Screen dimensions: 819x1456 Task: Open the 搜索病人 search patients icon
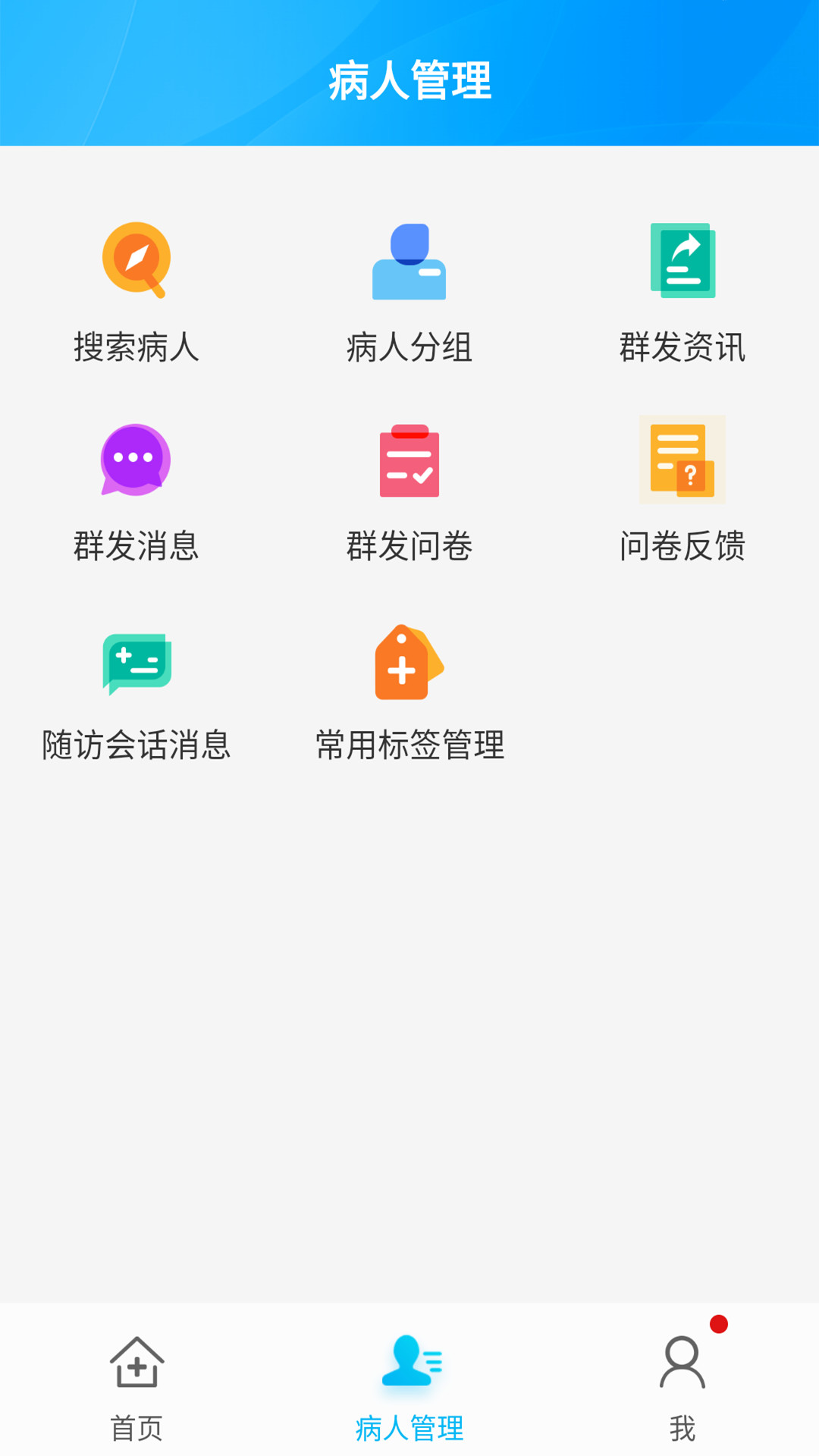point(136,260)
